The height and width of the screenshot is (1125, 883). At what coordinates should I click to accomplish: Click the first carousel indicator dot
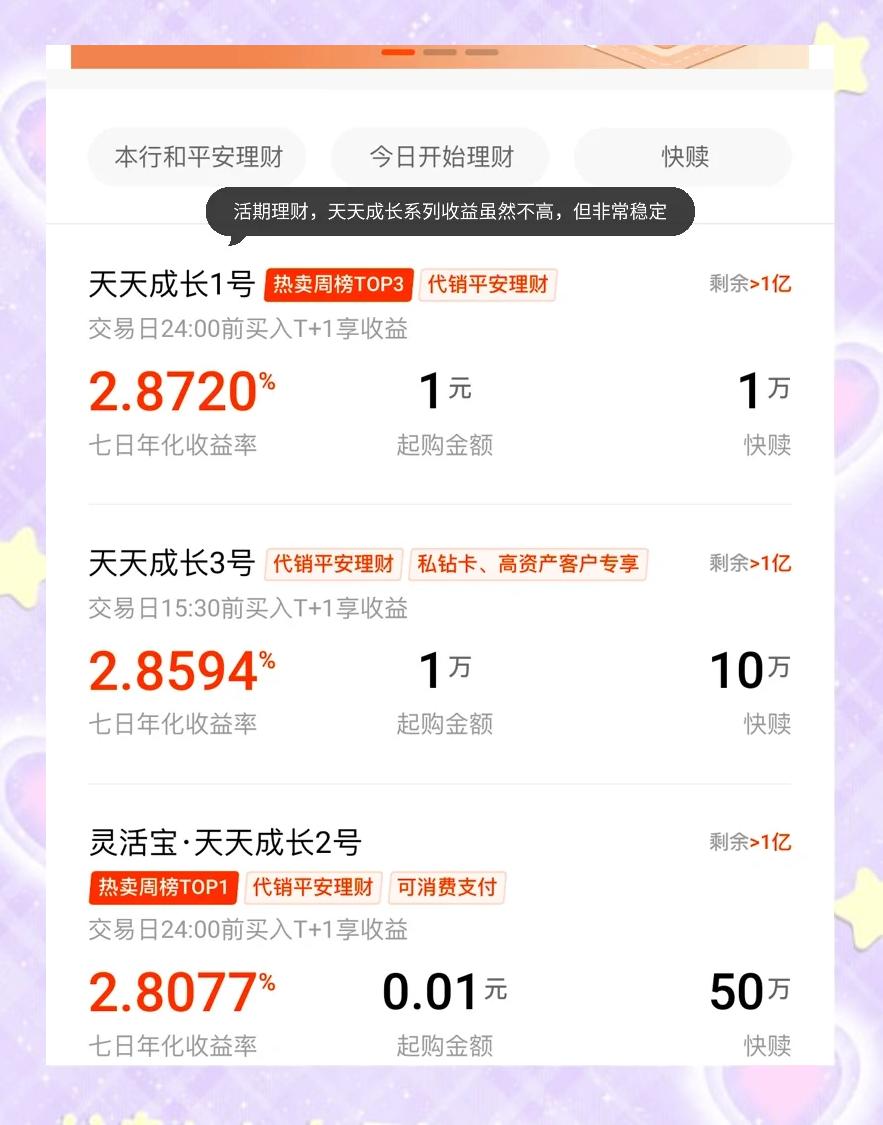398,52
